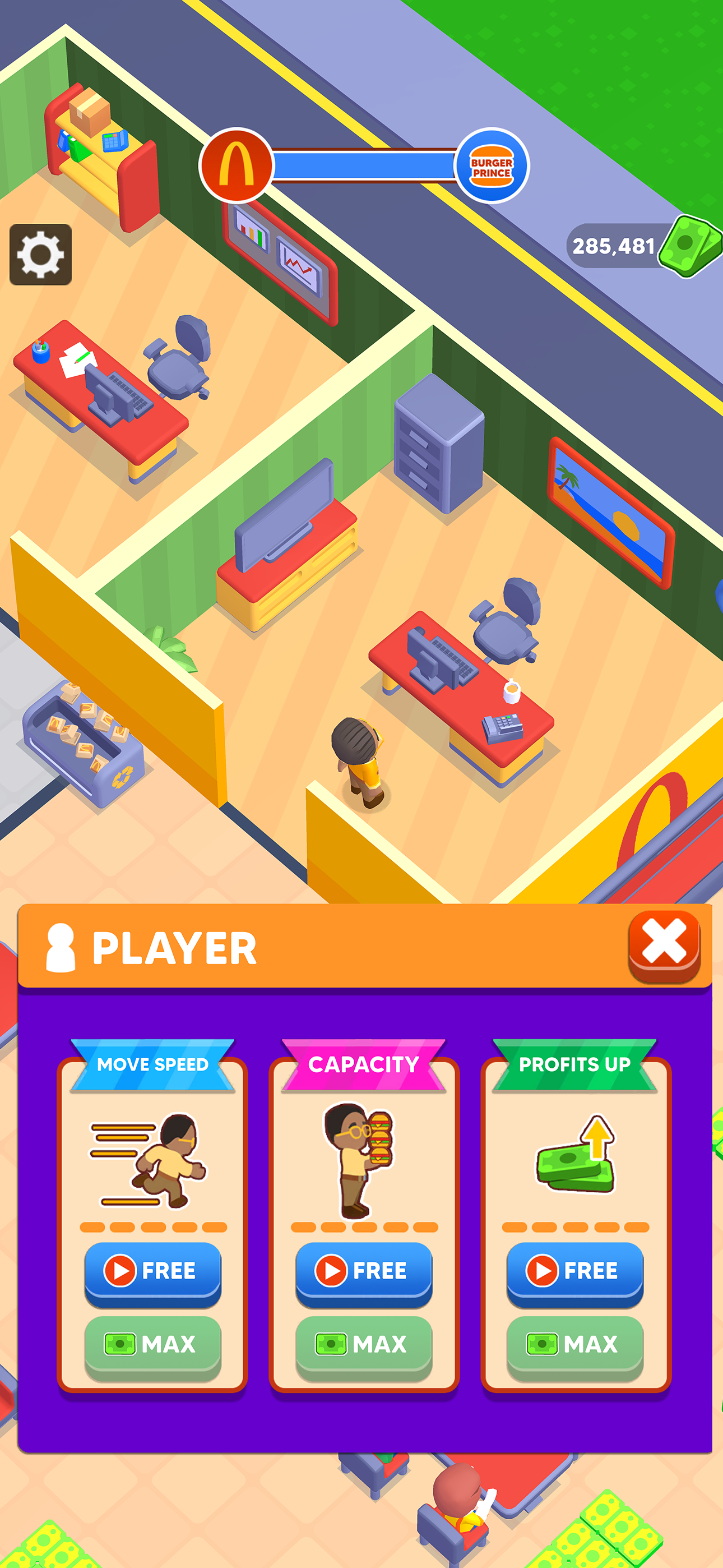Close the Player upgrade panel
The width and height of the screenshot is (723, 1568).
[x=664, y=943]
